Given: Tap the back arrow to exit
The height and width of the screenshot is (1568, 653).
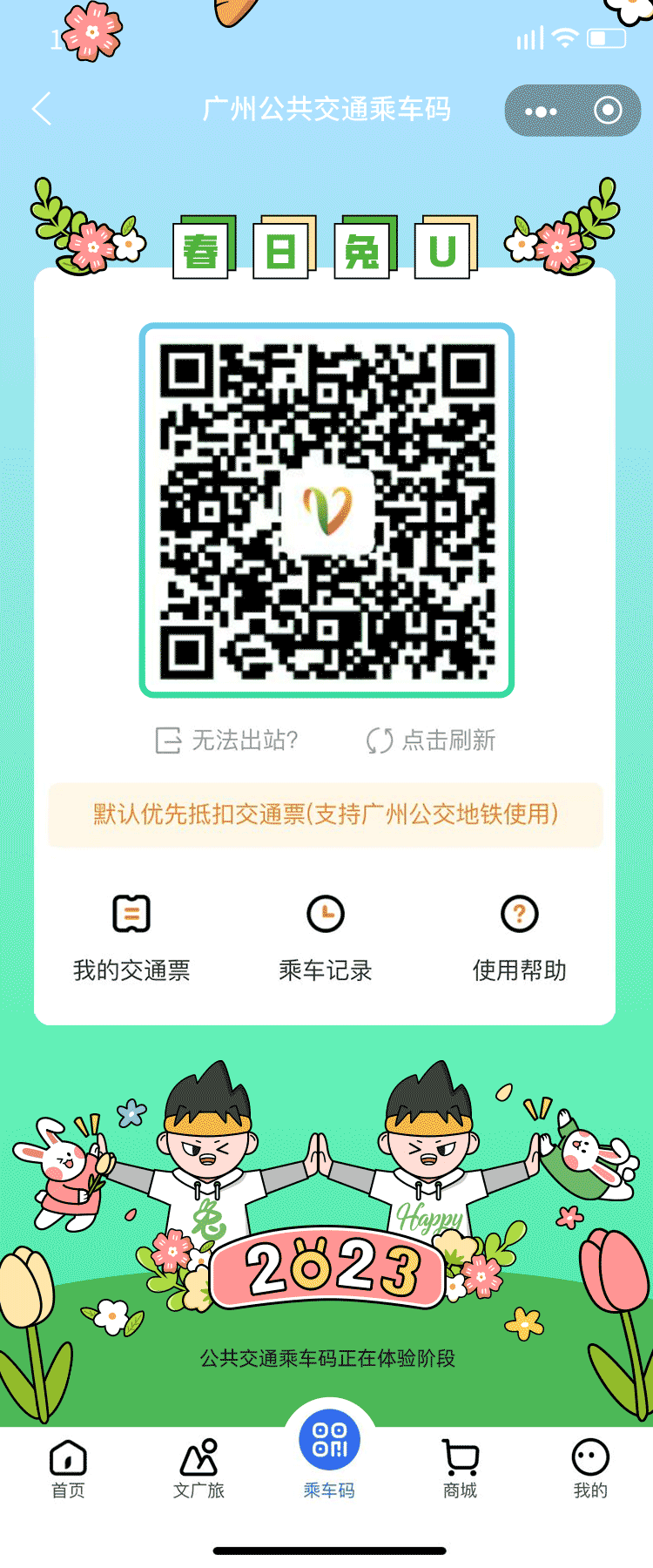Looking at the screenshot, I should pyautogui.click(x=41, y=111).
